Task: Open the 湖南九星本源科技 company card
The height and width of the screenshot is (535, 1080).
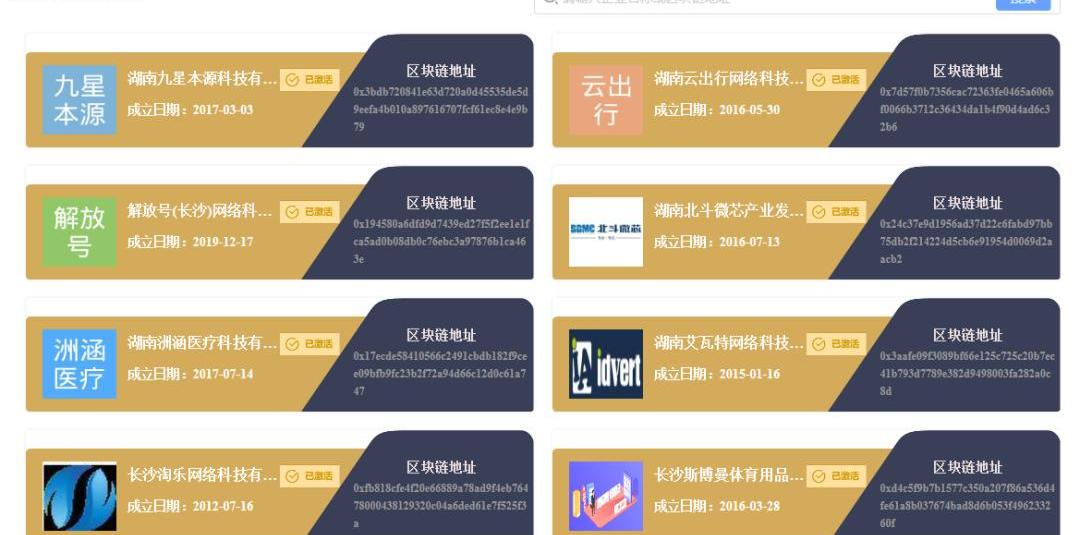Action: pos(201,79)
